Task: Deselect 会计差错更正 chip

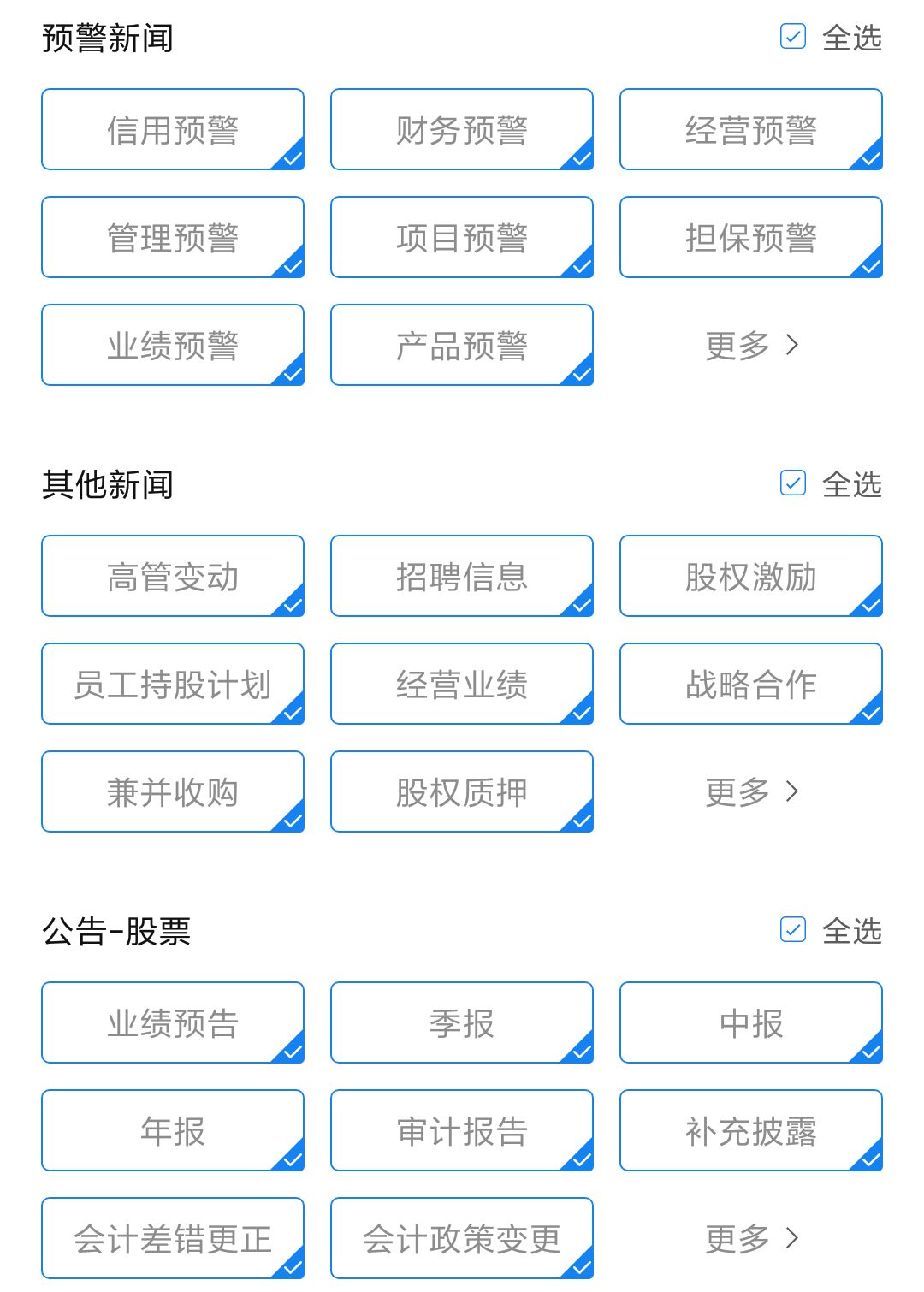Action: coord(173,1239)
